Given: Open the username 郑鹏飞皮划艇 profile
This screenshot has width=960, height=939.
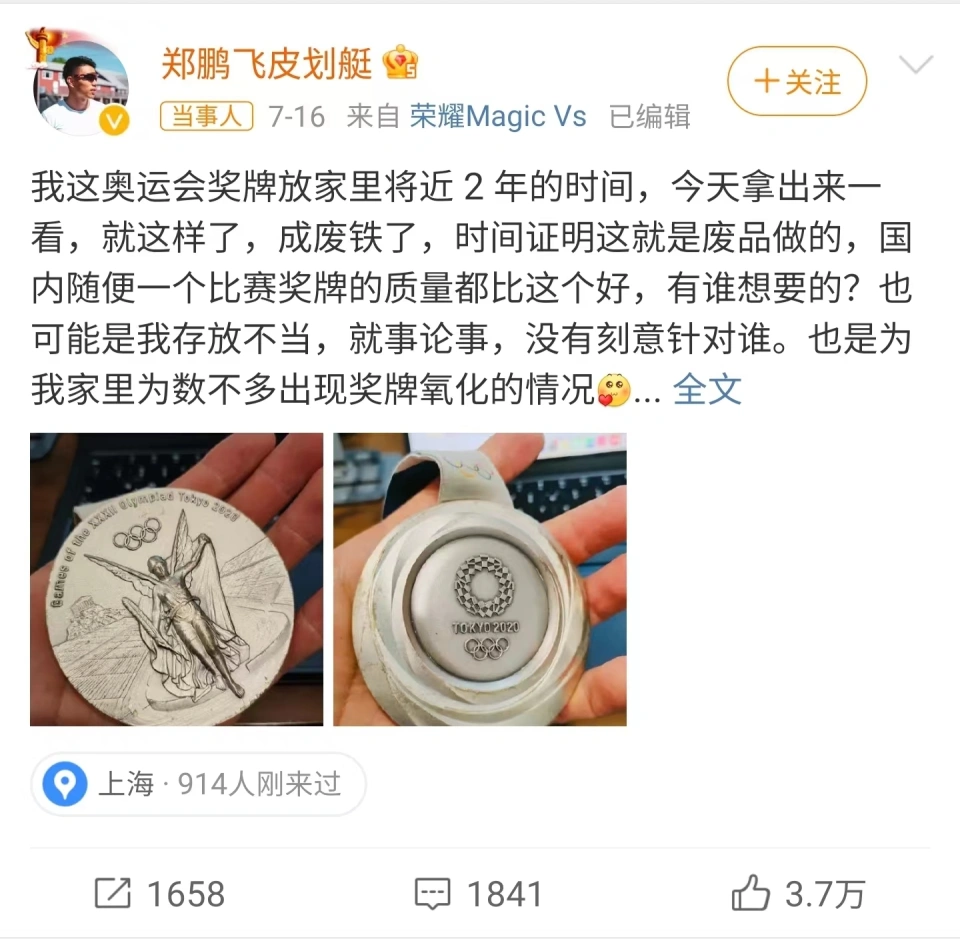Looking at the screenshot, I should click(266, 64).
